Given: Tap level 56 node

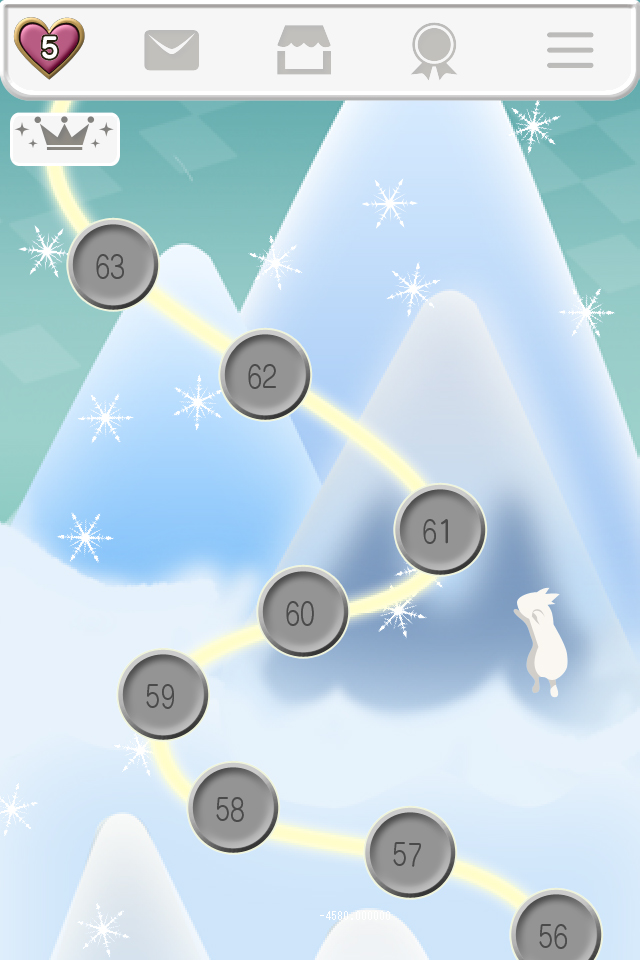Looking at the screenshot, I should click(556, 932).
